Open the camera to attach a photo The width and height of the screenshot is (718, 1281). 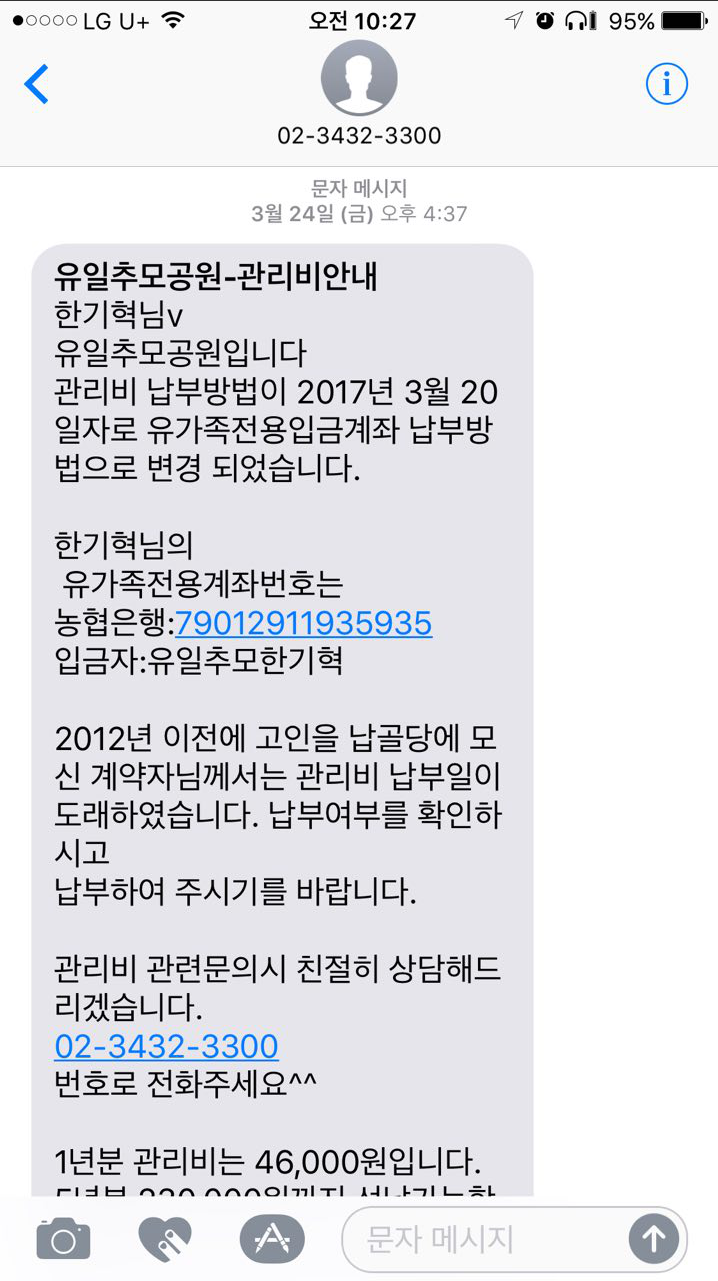[63, 1240]
